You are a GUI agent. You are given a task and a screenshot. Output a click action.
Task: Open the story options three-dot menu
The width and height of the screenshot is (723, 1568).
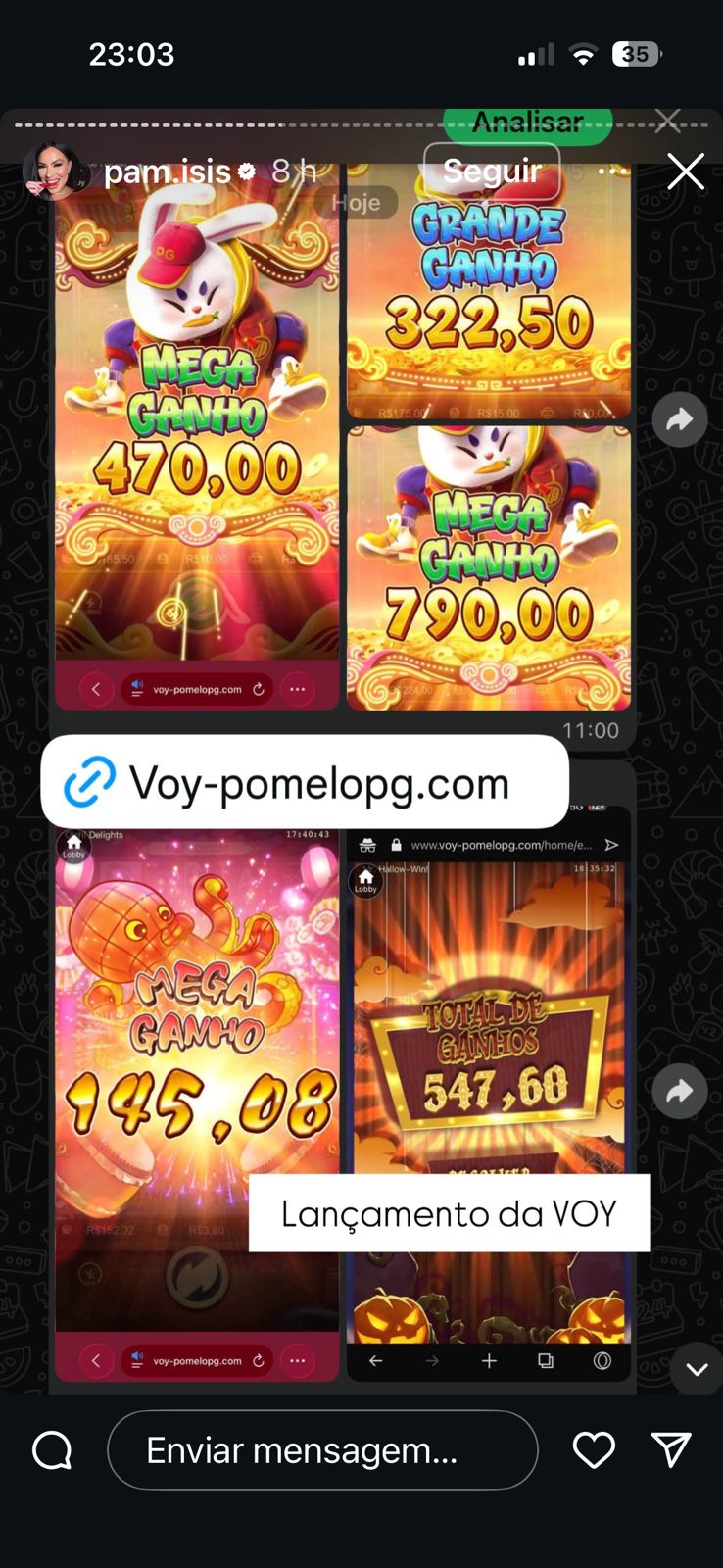(612, 171)
